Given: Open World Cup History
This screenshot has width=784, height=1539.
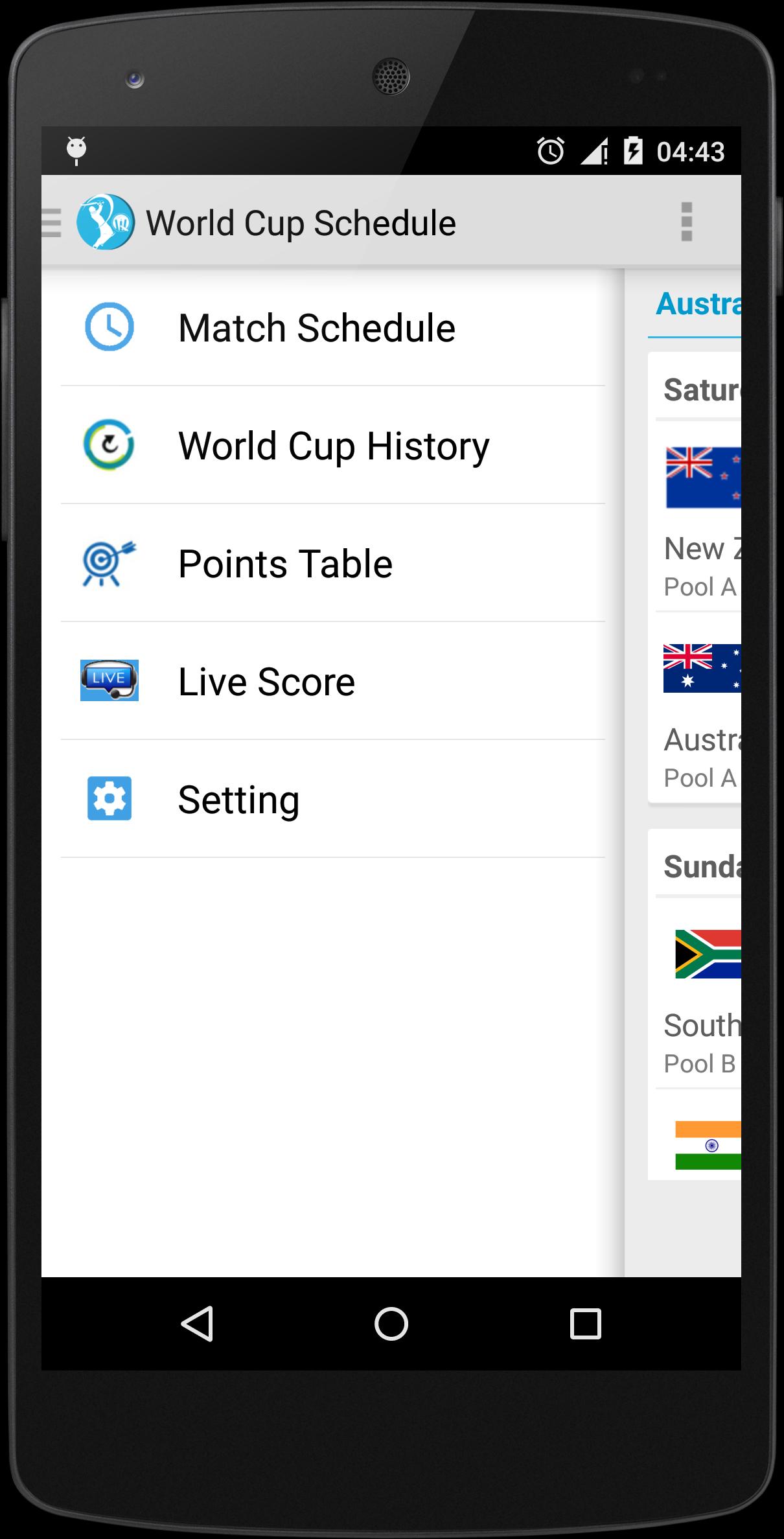Looking at the screenshot, I should [333, 445].
